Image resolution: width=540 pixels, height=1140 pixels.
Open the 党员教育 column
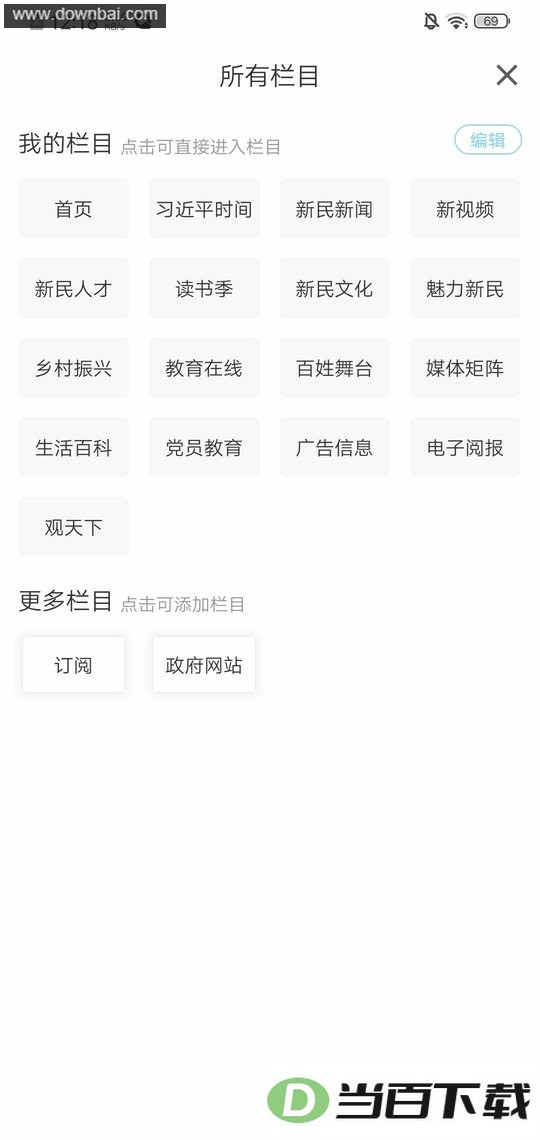click(x=204, y=447)
